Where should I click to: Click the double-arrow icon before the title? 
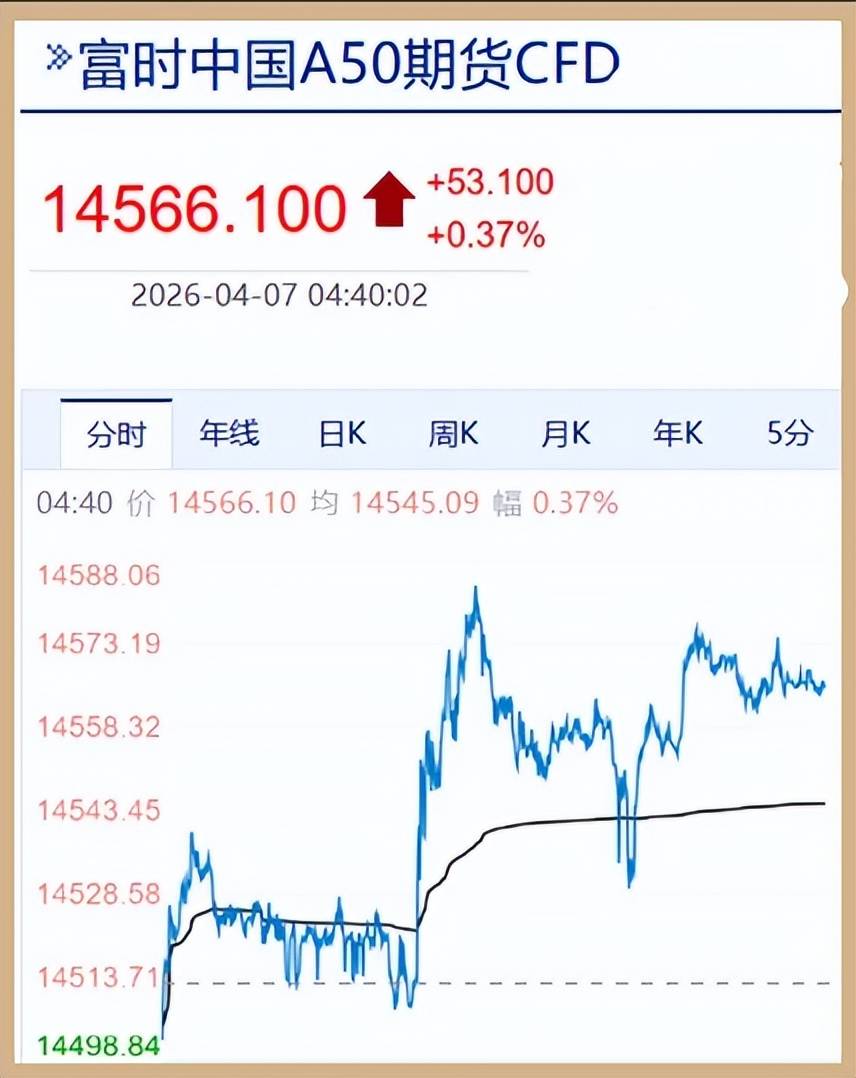[57, 62]
